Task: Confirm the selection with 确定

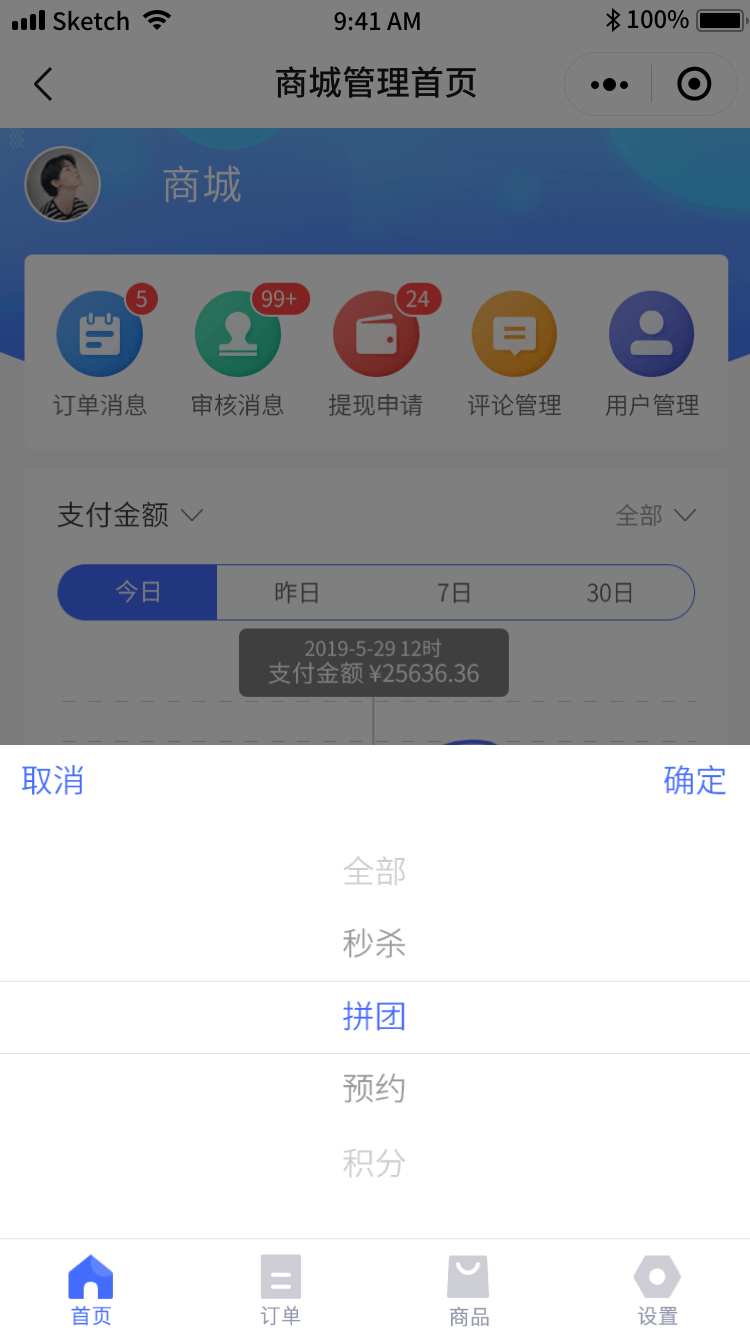Action: pyautogui.click(x=694, y=780)
